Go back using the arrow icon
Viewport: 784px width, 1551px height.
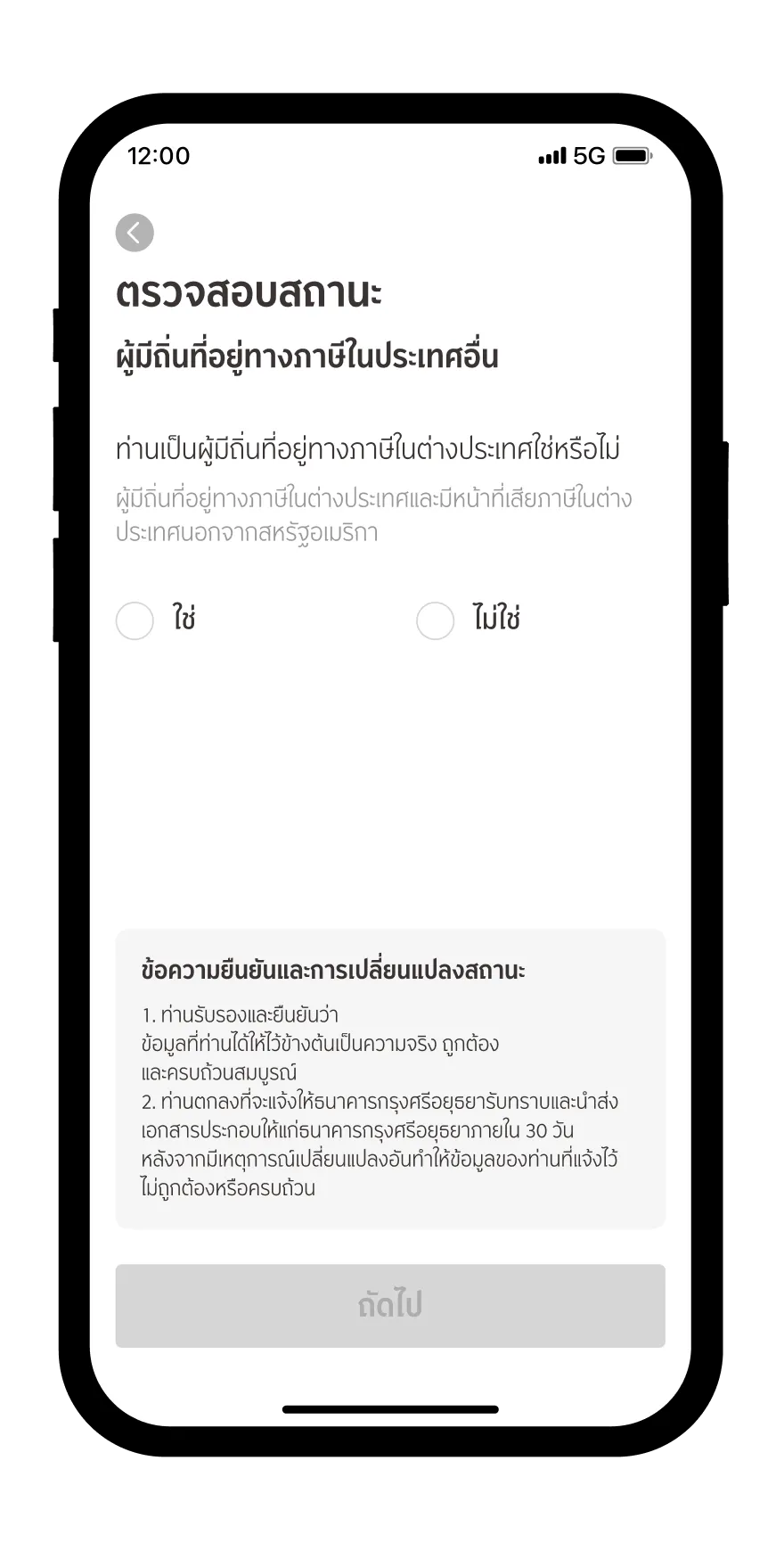(x=135, y=233)
